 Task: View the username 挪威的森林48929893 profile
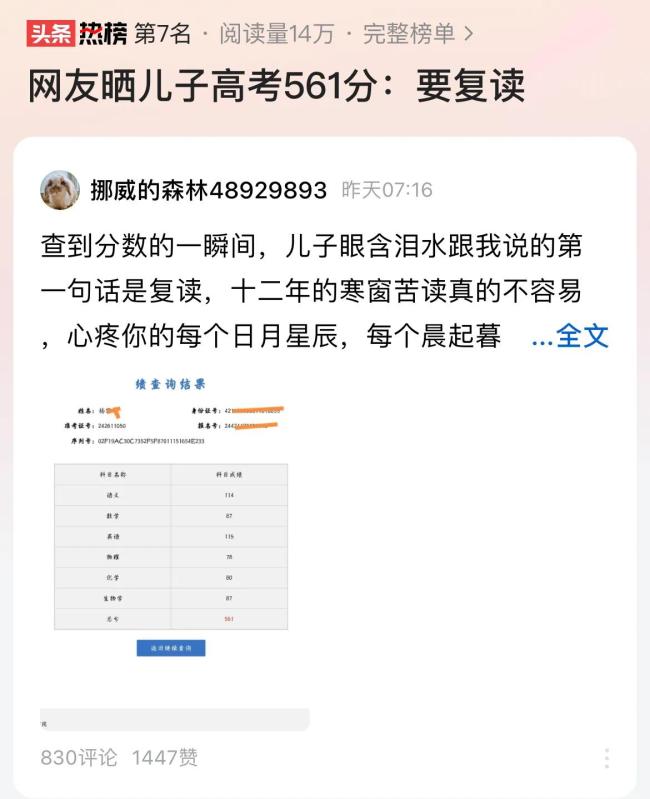tap(208, 190)
